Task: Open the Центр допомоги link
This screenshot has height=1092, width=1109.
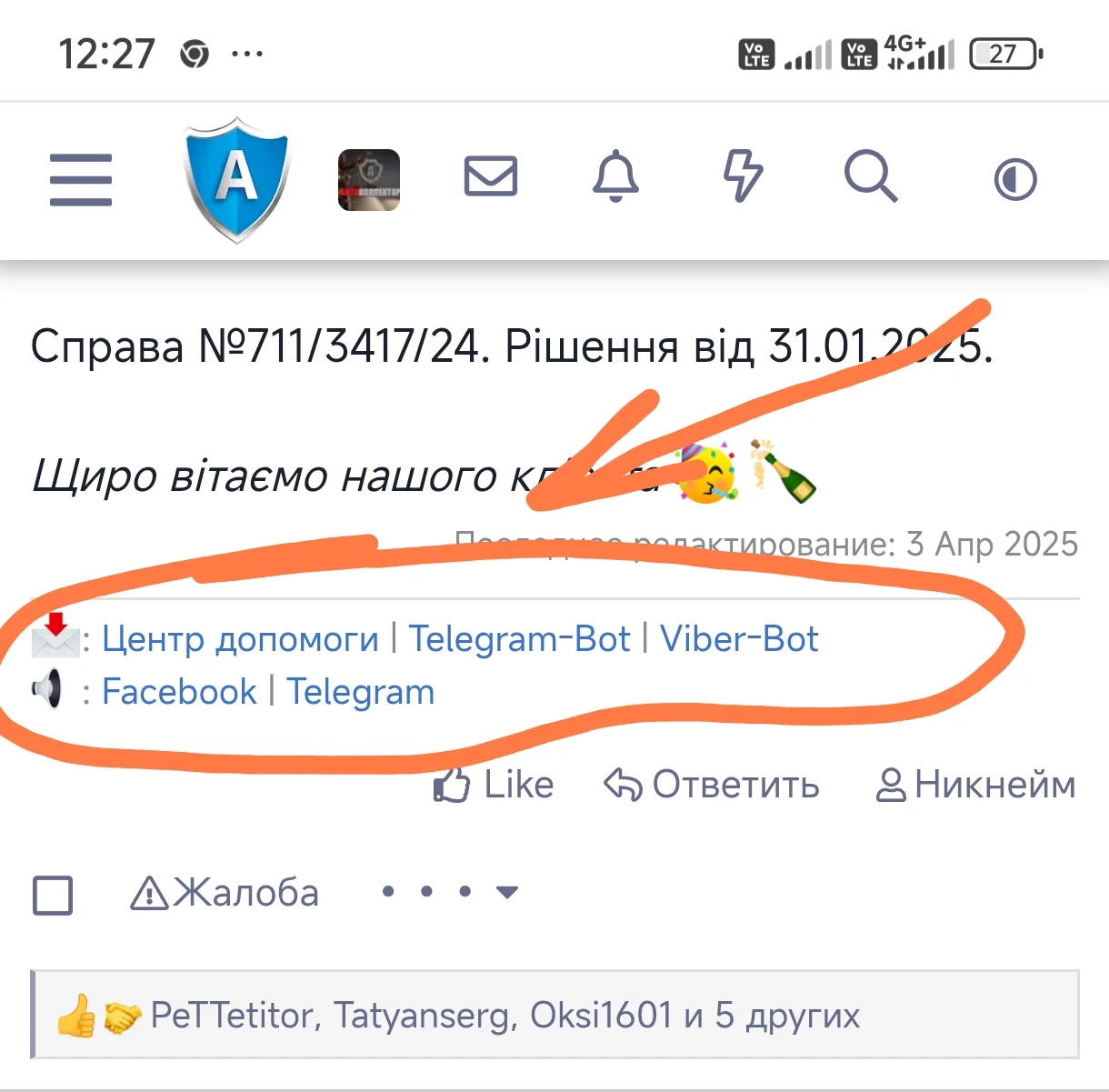Action: point(240,639)
